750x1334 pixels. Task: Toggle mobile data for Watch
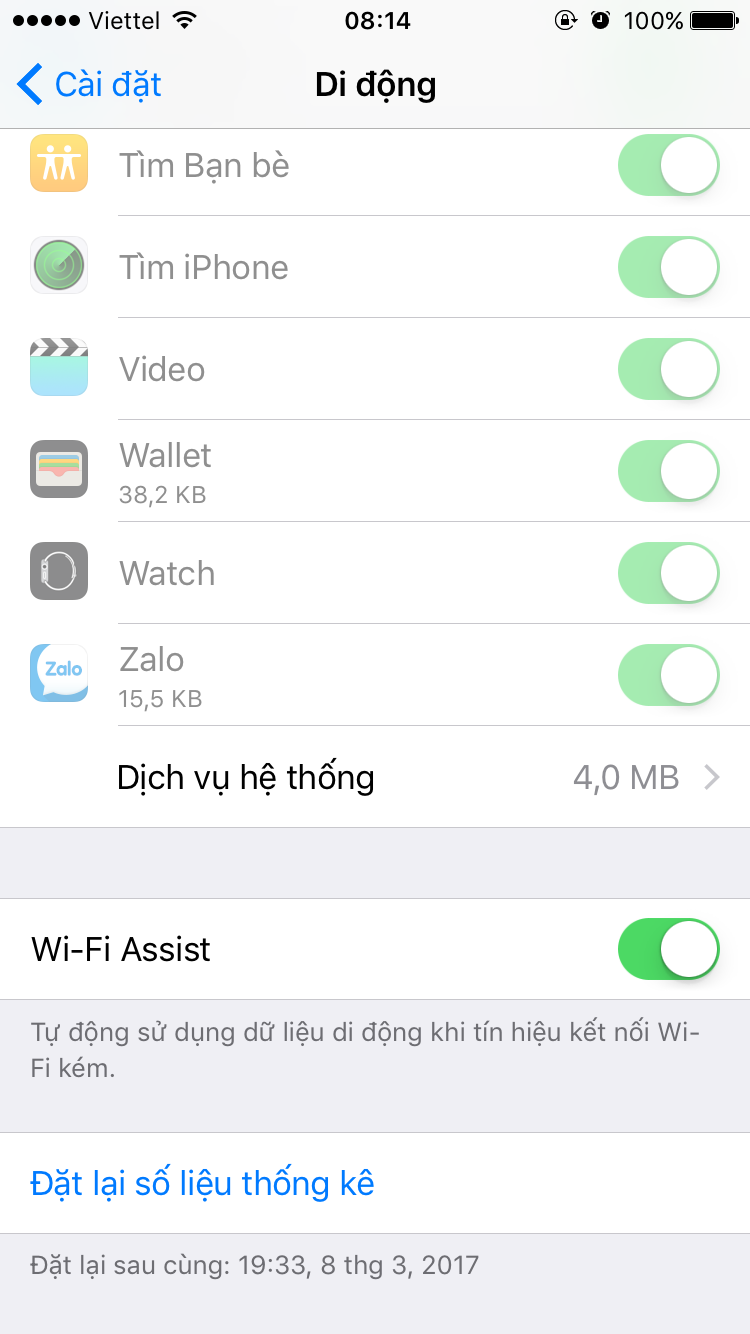pos(668,573)
